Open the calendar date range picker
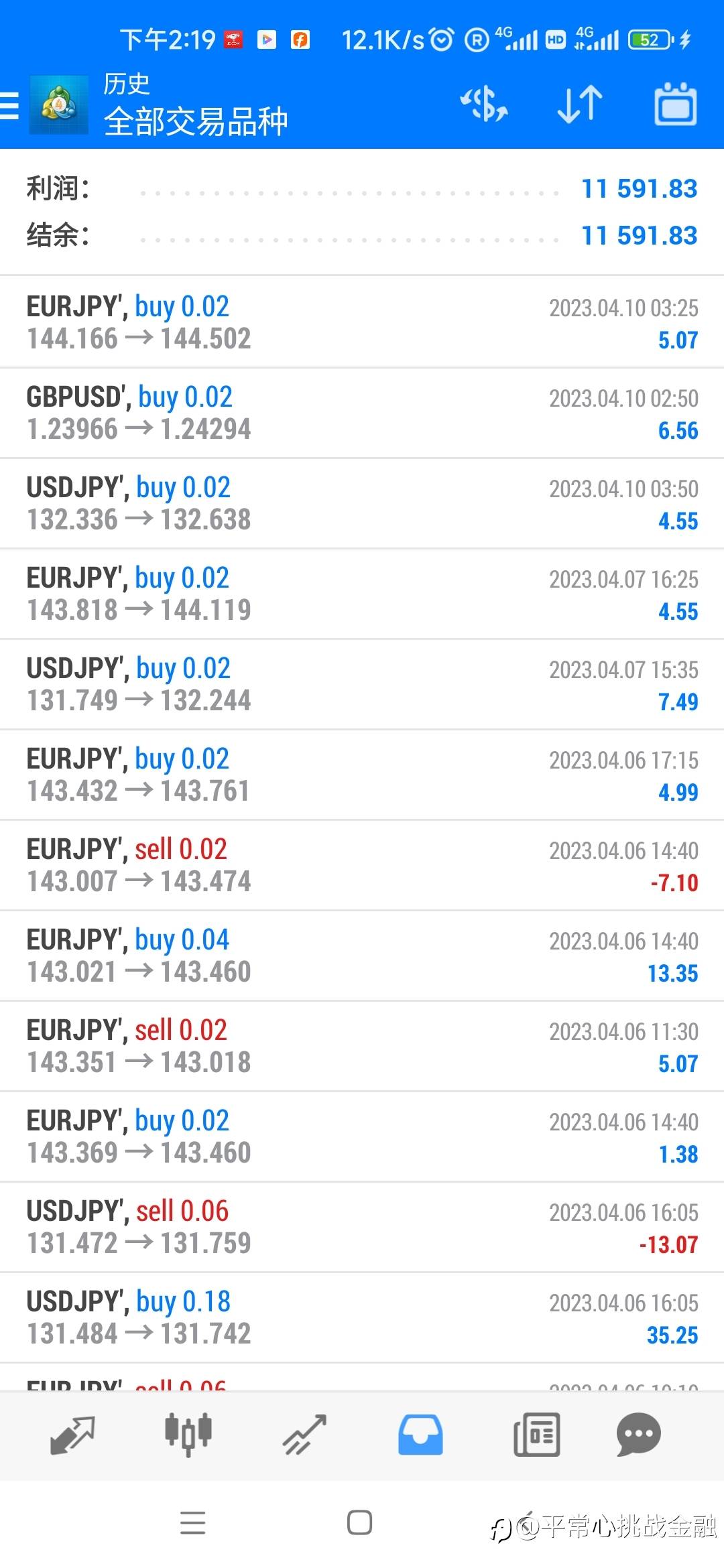Image resolution: width=724 pixels, height=1568 pixels. pyautogui.click(x=675, y=105)
